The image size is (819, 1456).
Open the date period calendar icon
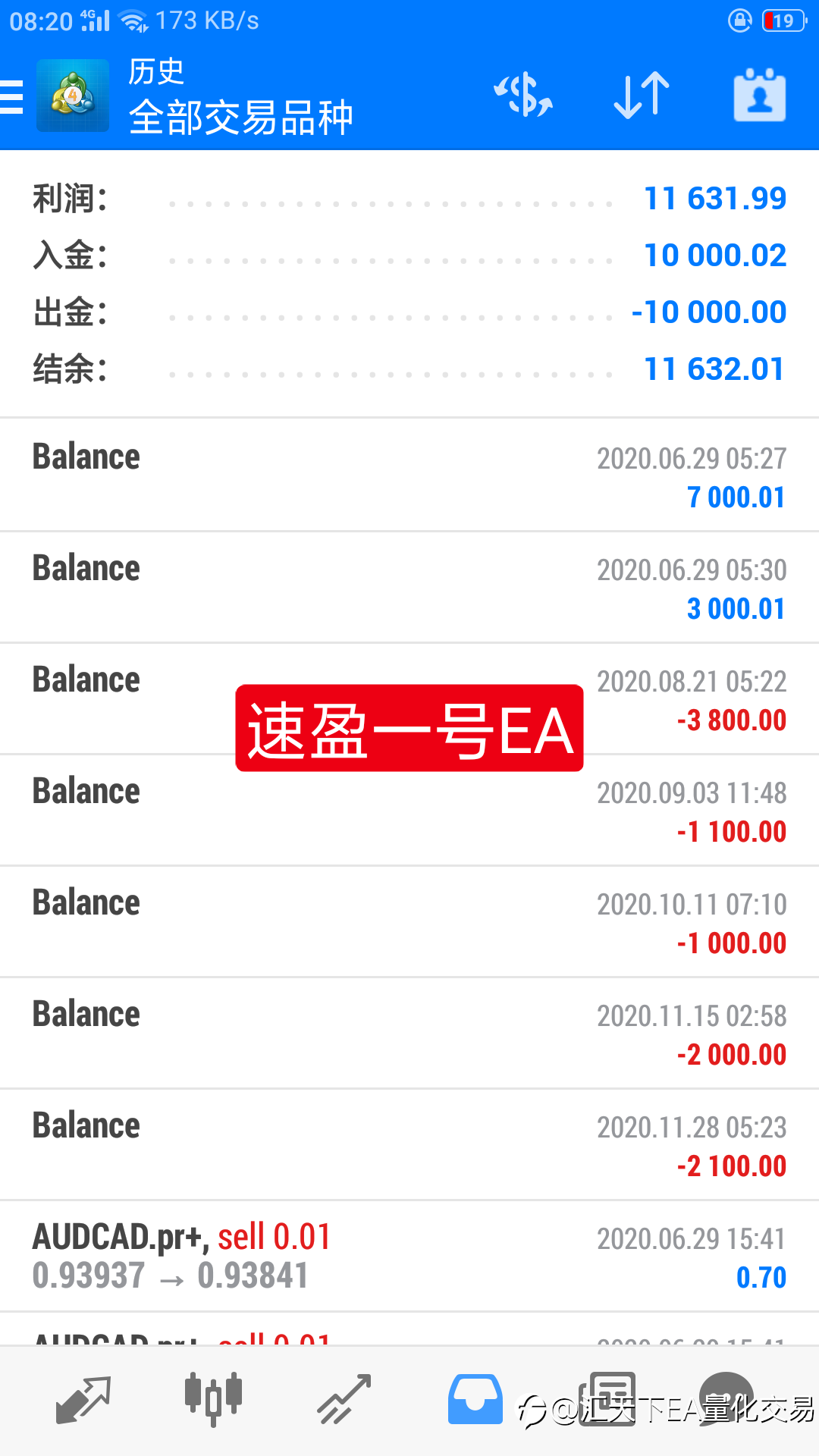point(760,96)
